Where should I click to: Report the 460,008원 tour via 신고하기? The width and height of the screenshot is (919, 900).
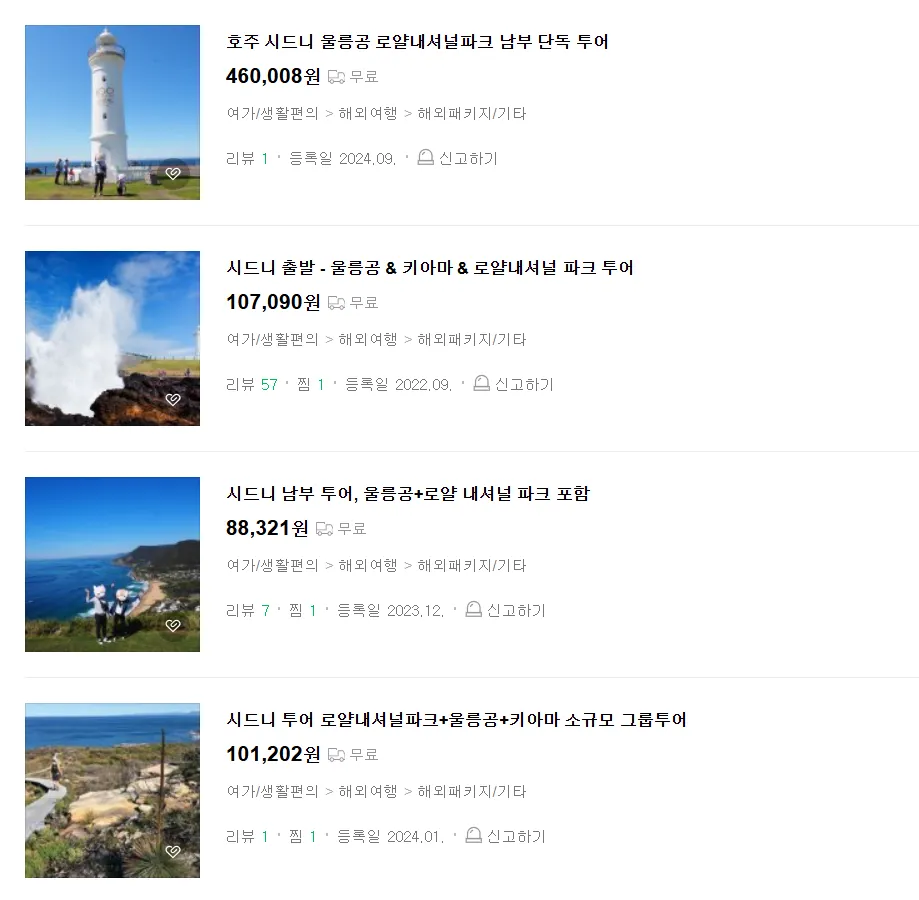(457, 158)
